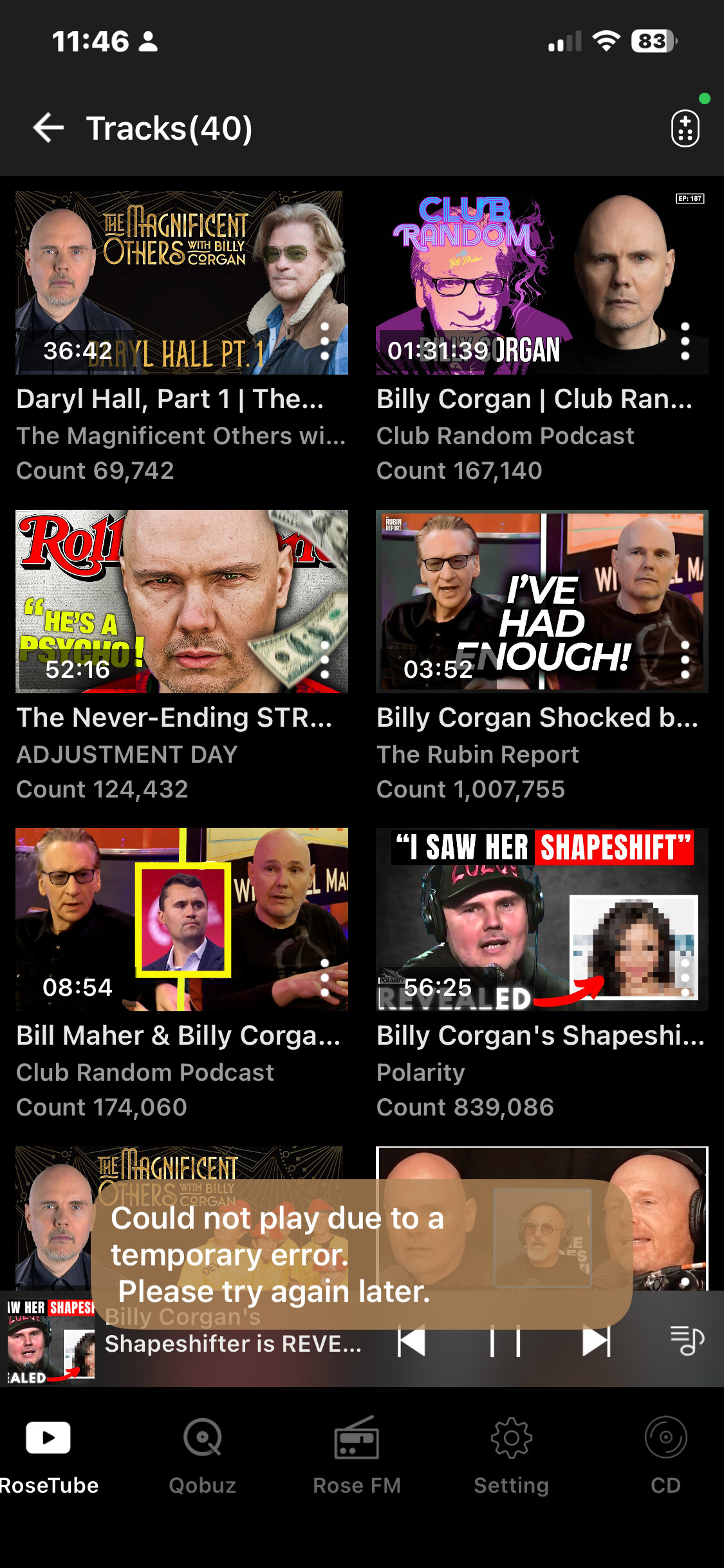Image resolution: width=724 pixels, height=1568 pixels.
Task: Skip to the next track
Action: click(x=596, y=1343)
